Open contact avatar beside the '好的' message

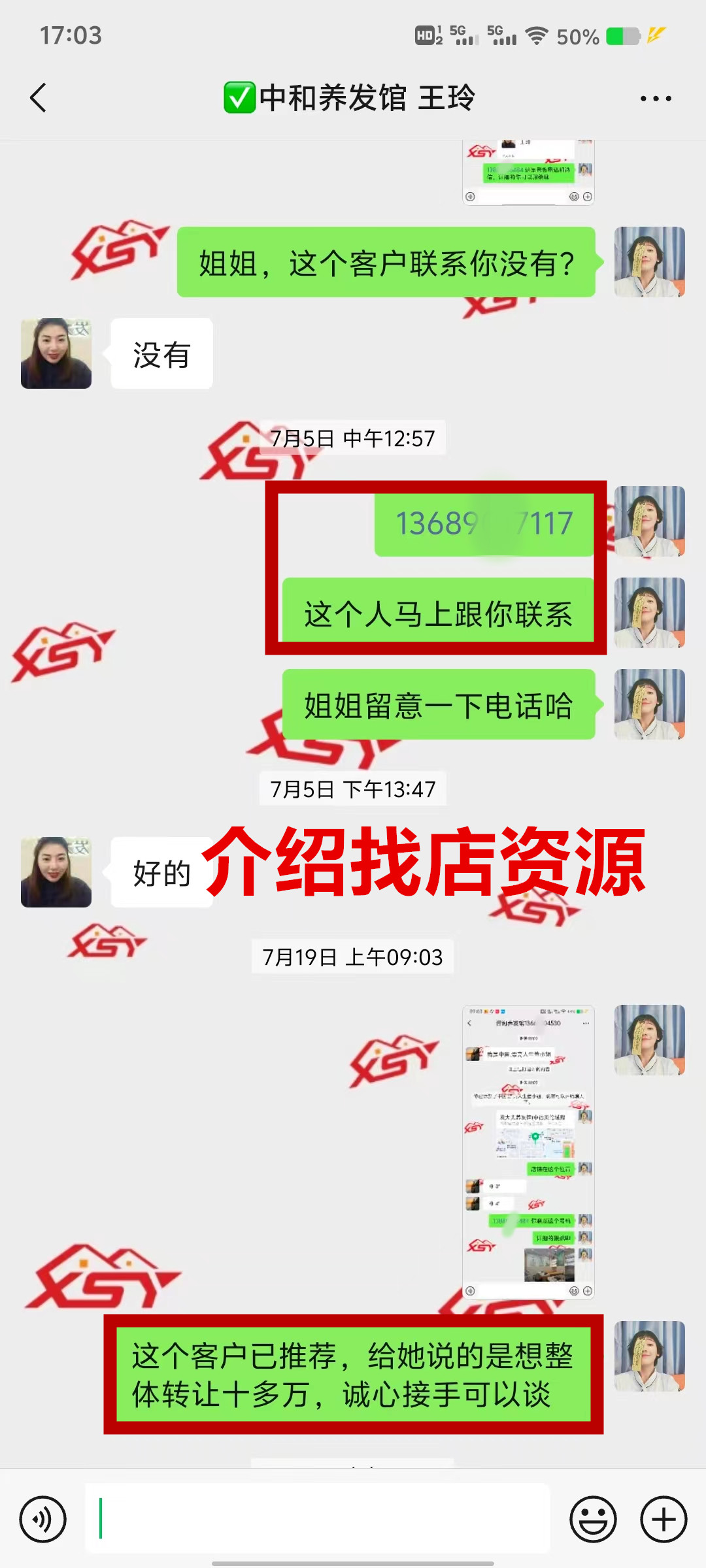click(x=56, y=872)
